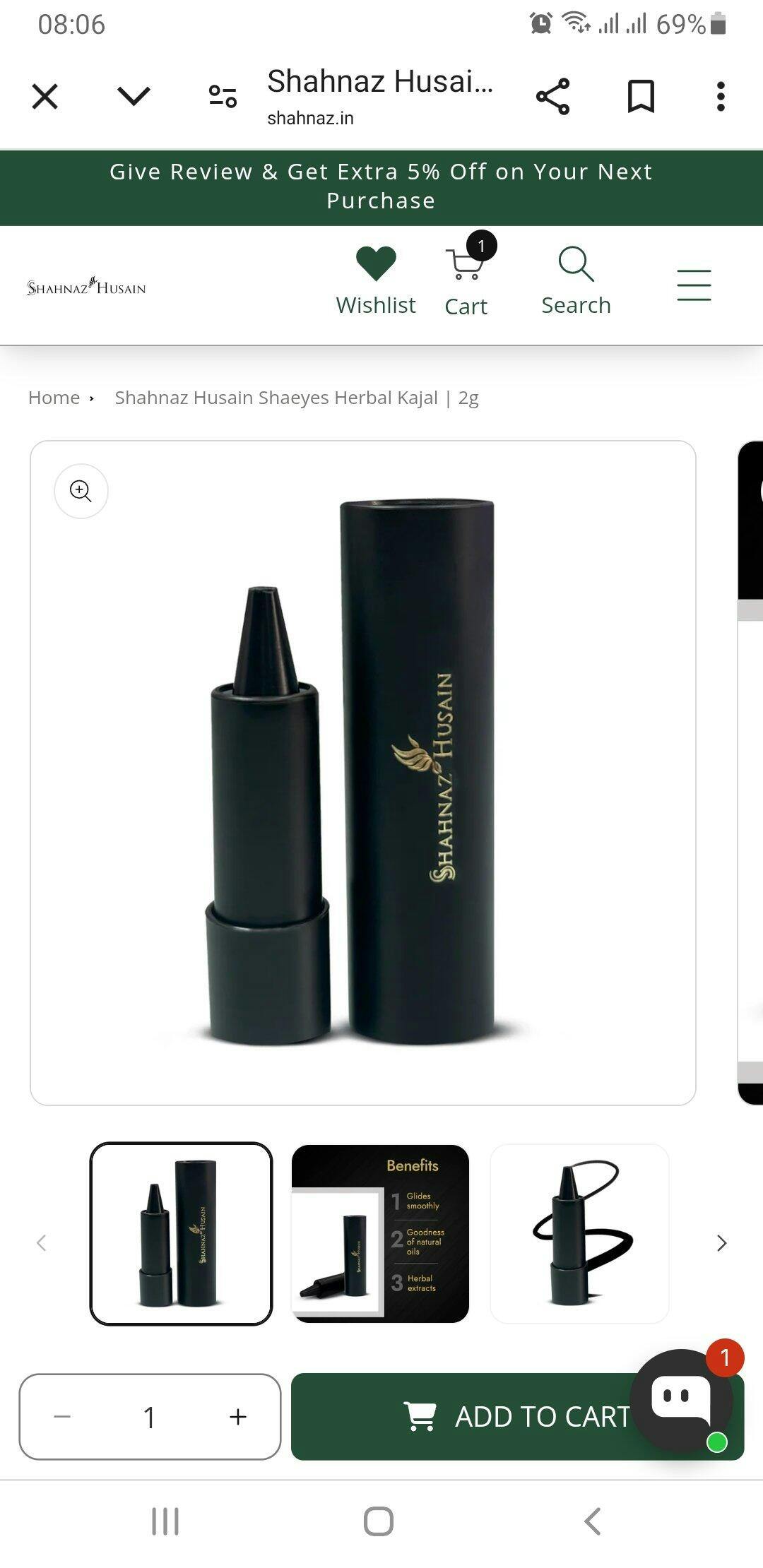Close the browser custom tab

click(45, 96)
